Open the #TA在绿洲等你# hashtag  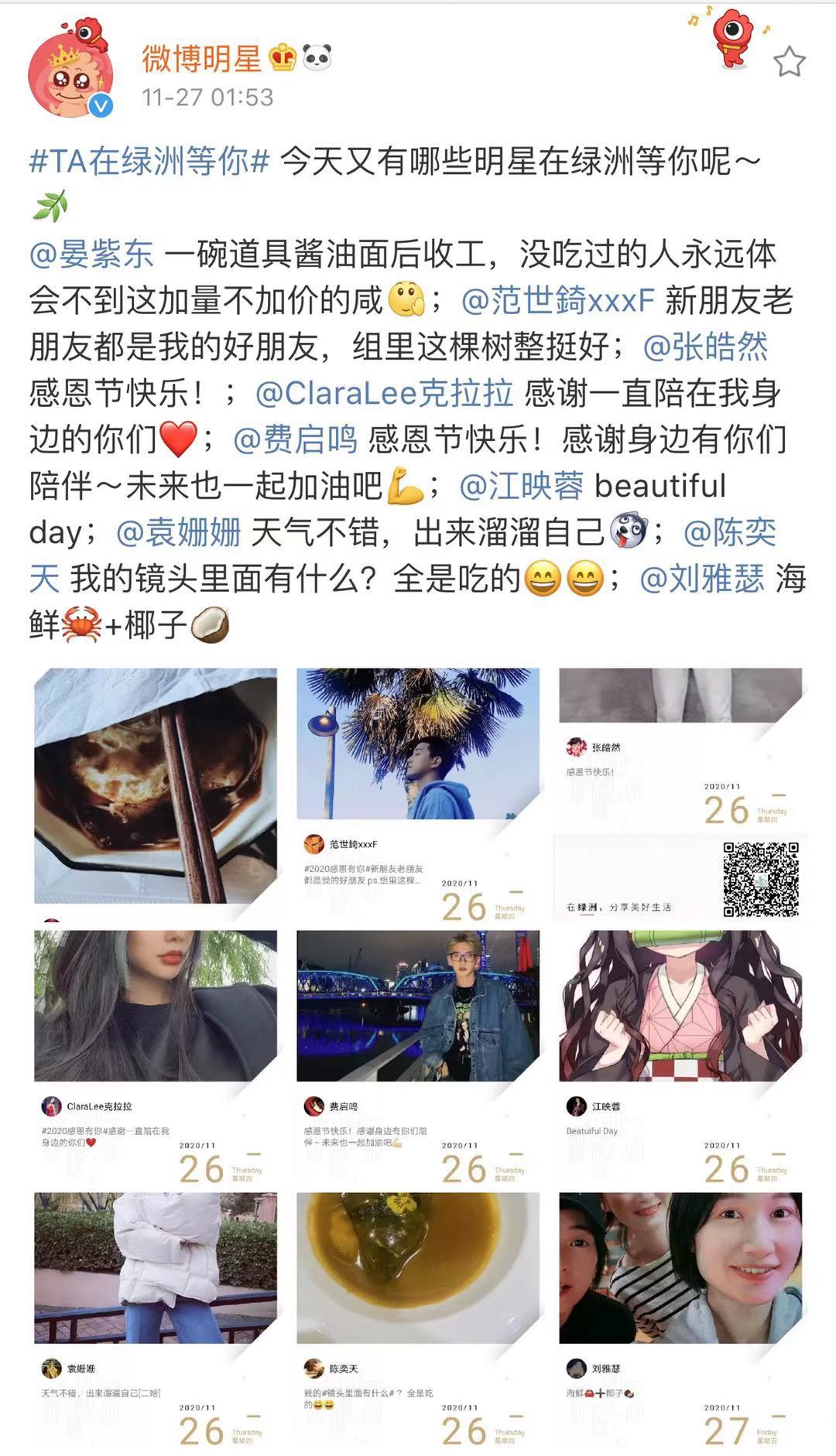pyautogui.click(x=149, y=161)
